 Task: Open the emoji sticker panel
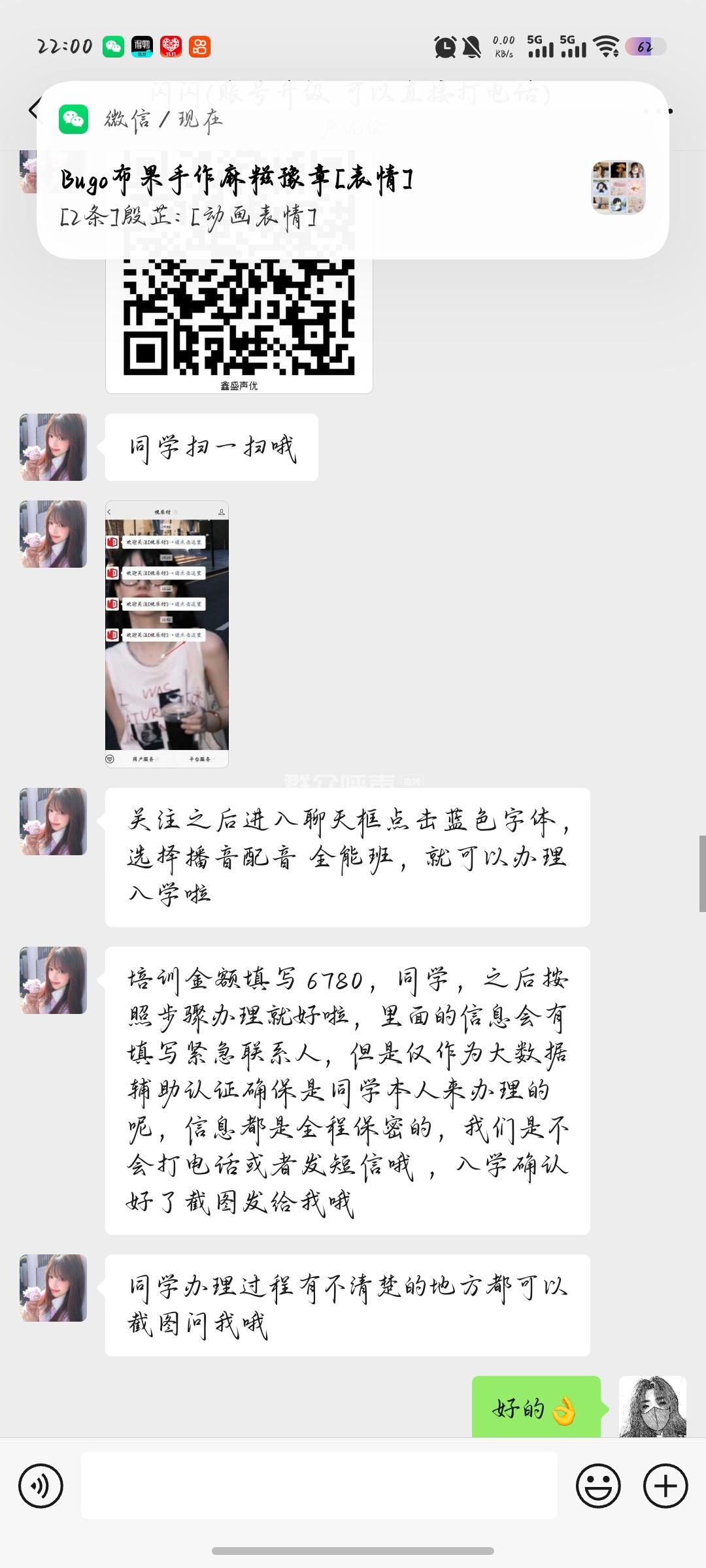tap(597, 1486)
